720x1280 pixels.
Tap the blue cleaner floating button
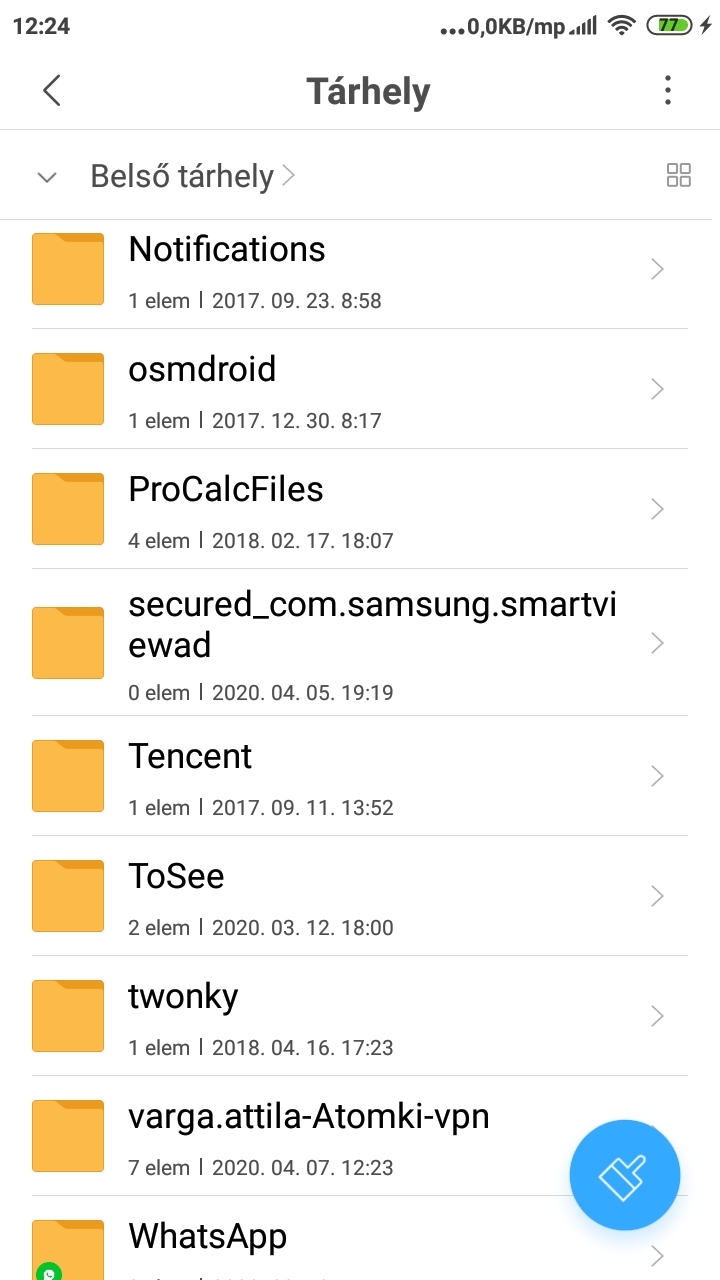point(624,1175)
